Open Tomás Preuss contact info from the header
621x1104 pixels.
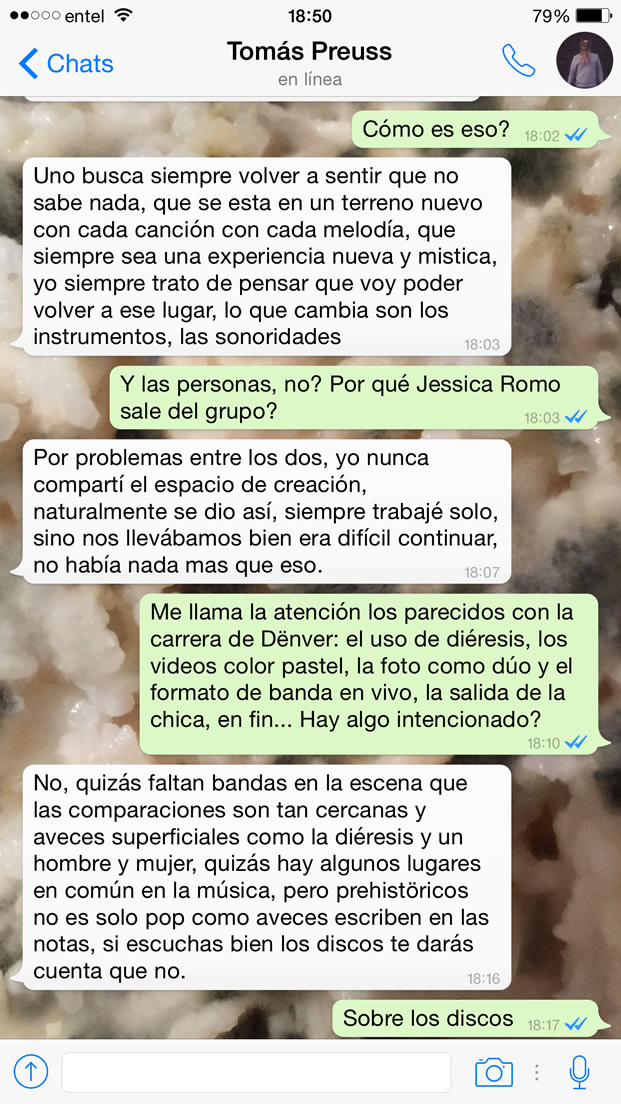(309, 62)
